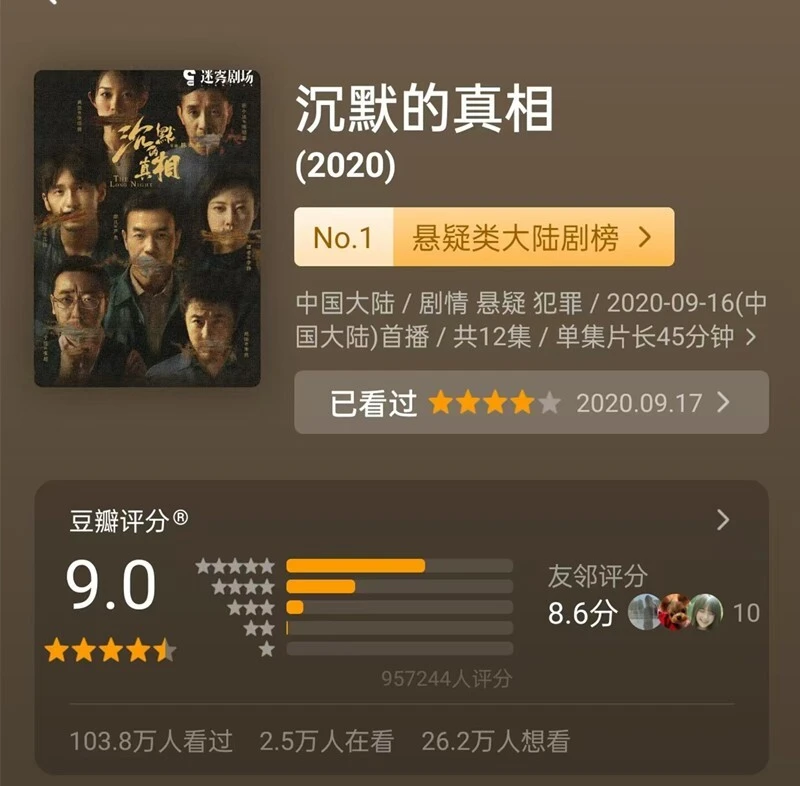Open the 豆瓣评分 rating details chevron
The image size is (800, 786).
(723, 520)
